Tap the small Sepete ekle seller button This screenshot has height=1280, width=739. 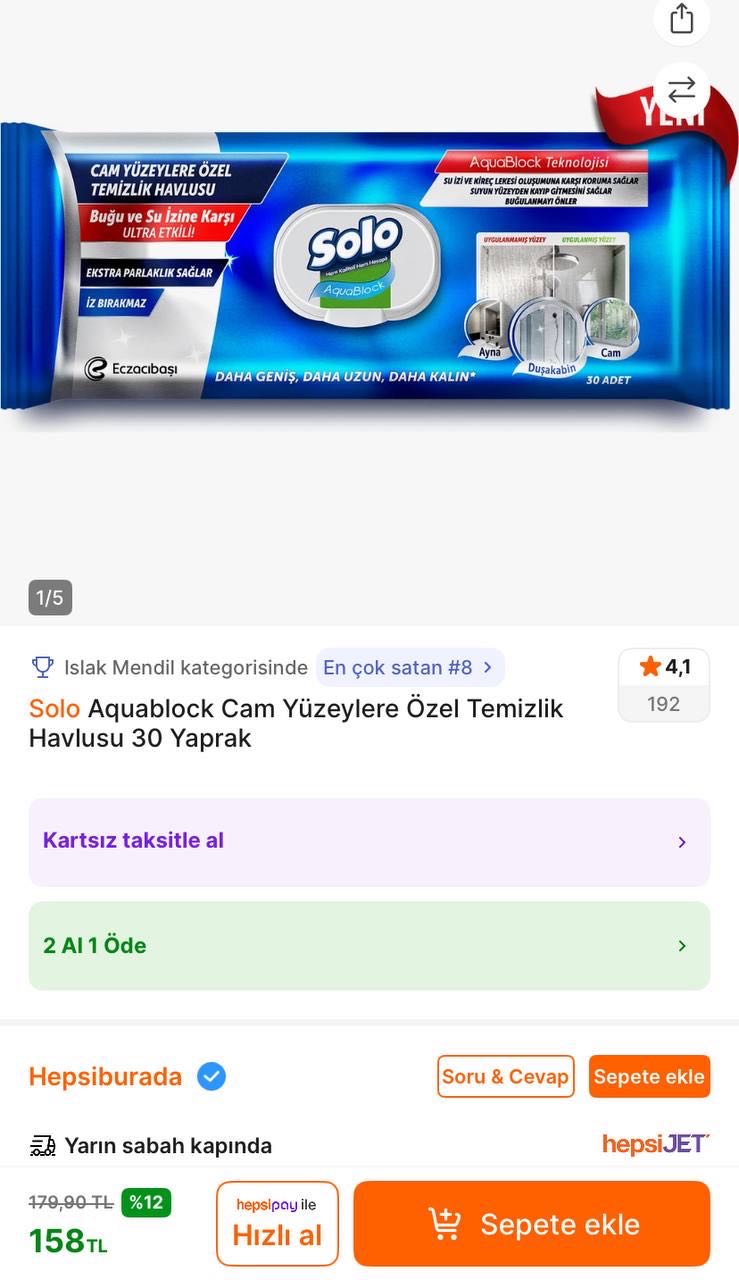click(x=649, y=1077)
